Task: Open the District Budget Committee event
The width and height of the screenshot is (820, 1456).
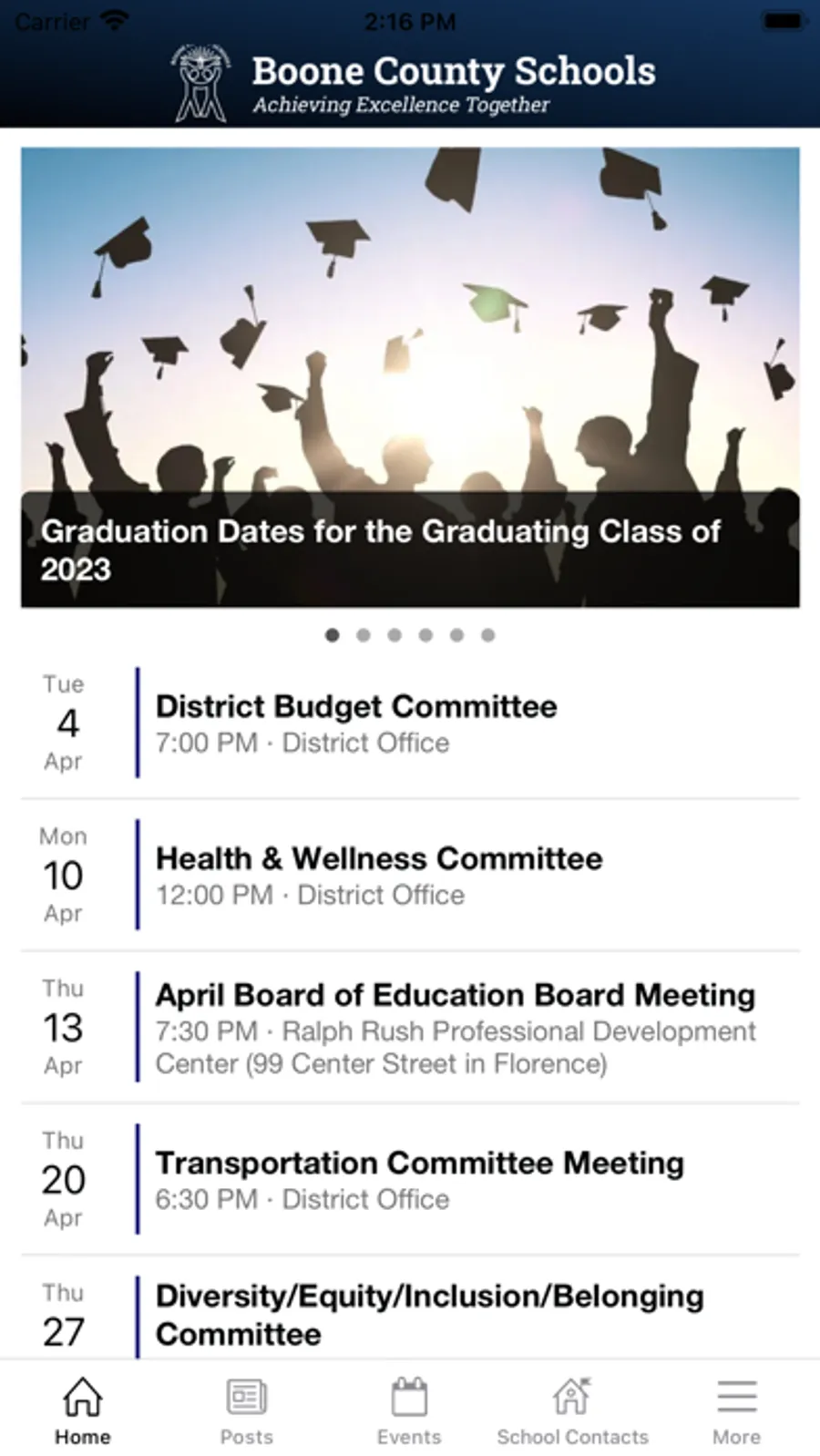Action: coord(410,723)
